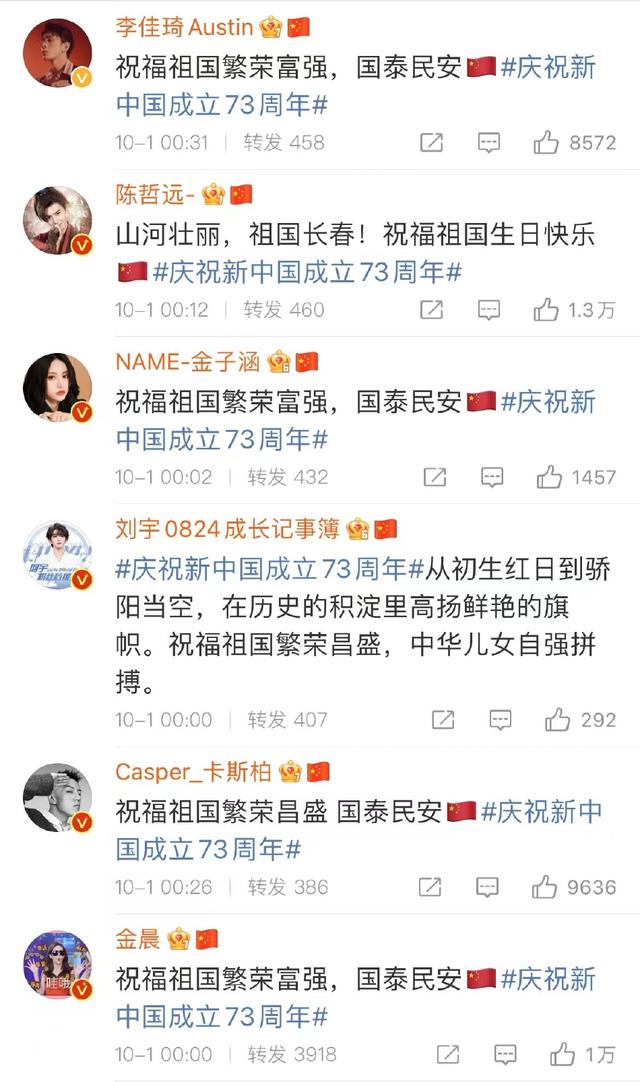Like 李佳琦 Austin's post
The height and width of the screenshot is (1082, 640).
(x=546, y=143)
